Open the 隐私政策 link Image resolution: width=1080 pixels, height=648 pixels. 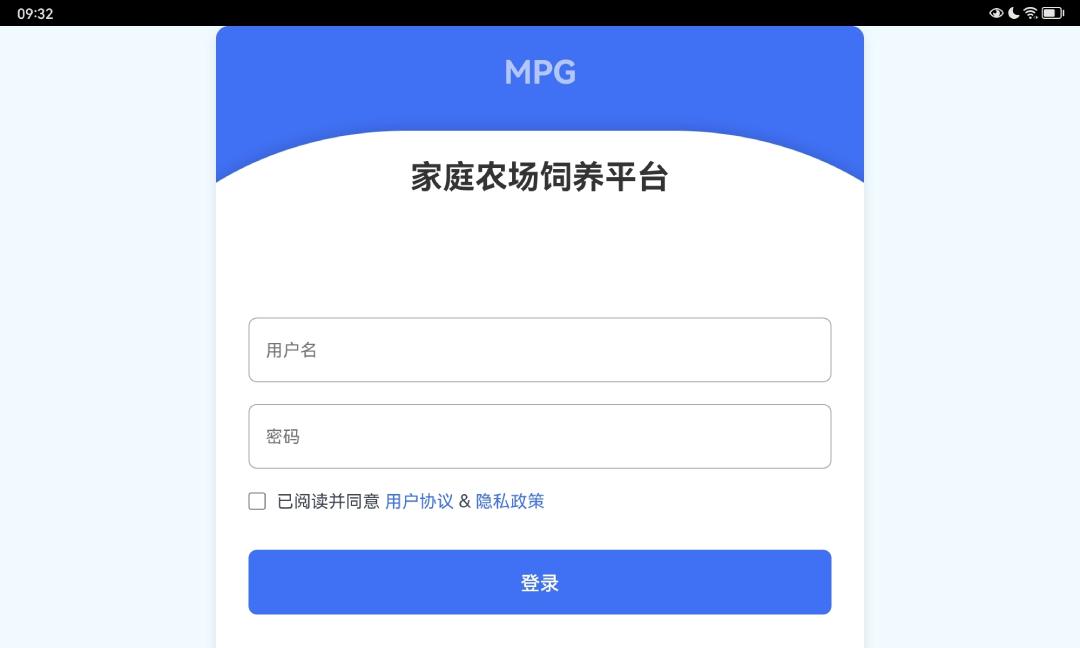(510, 501)
